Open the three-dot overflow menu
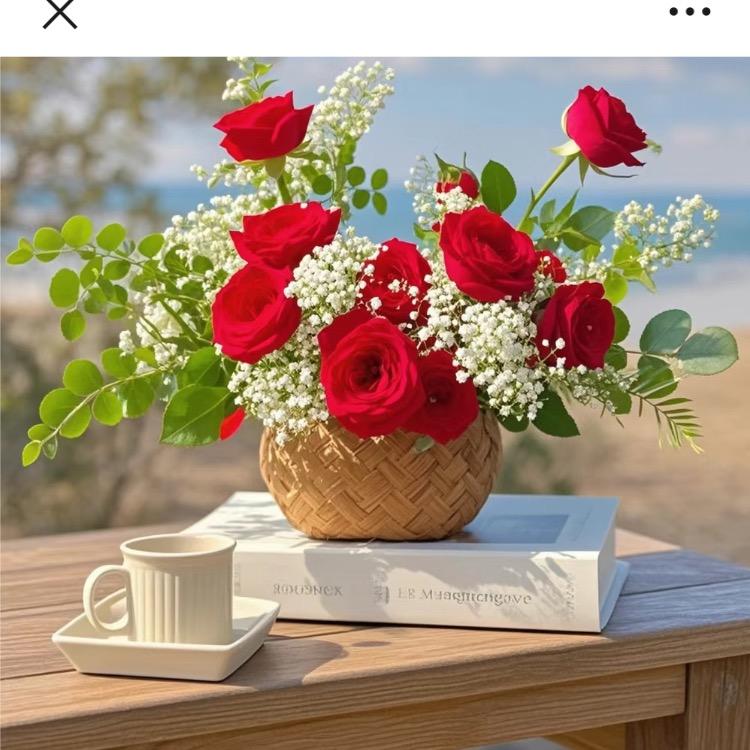This screenshot has width=750, height=750. 690,12
